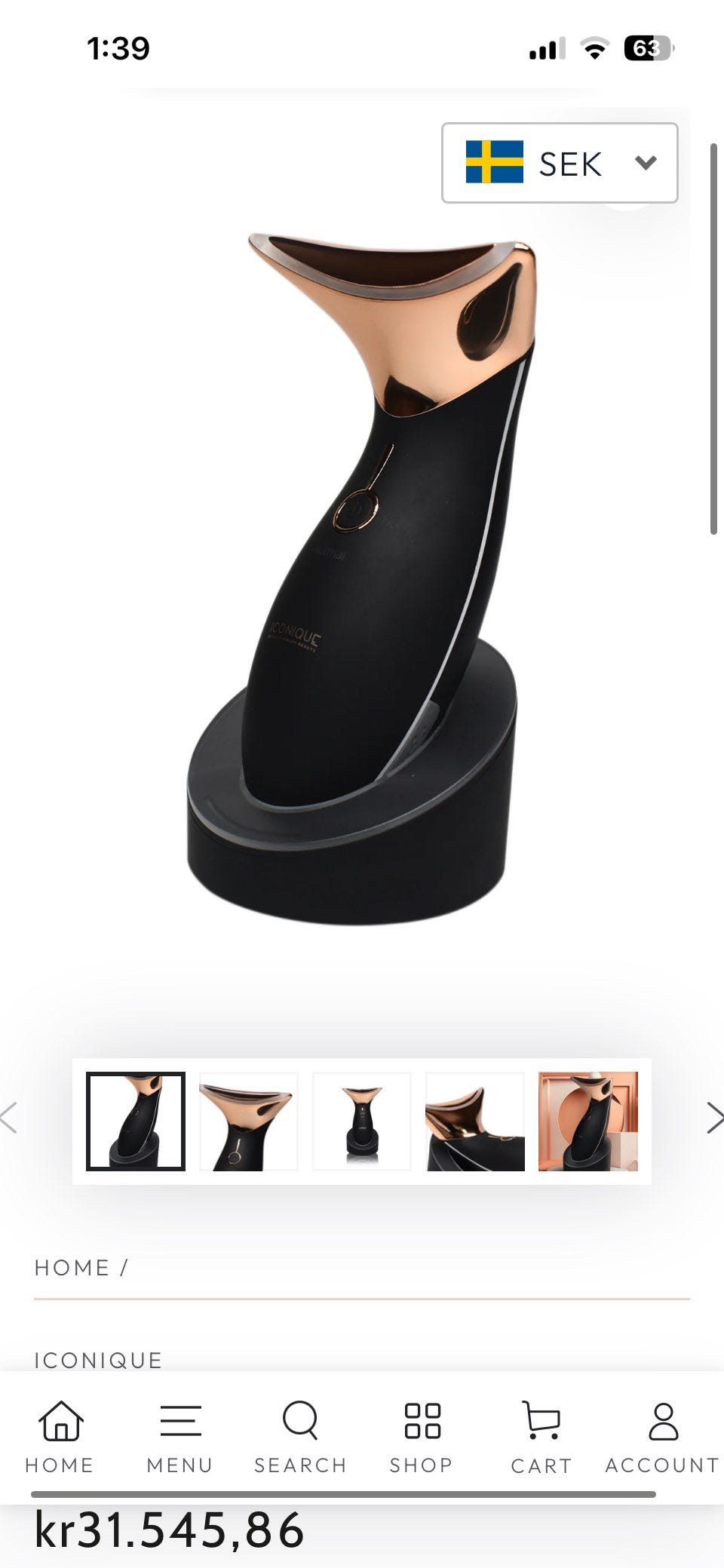The height and width of the screenshot is (1568, 724).
Task: Open the Menu tab
Action: point(179,1437)
